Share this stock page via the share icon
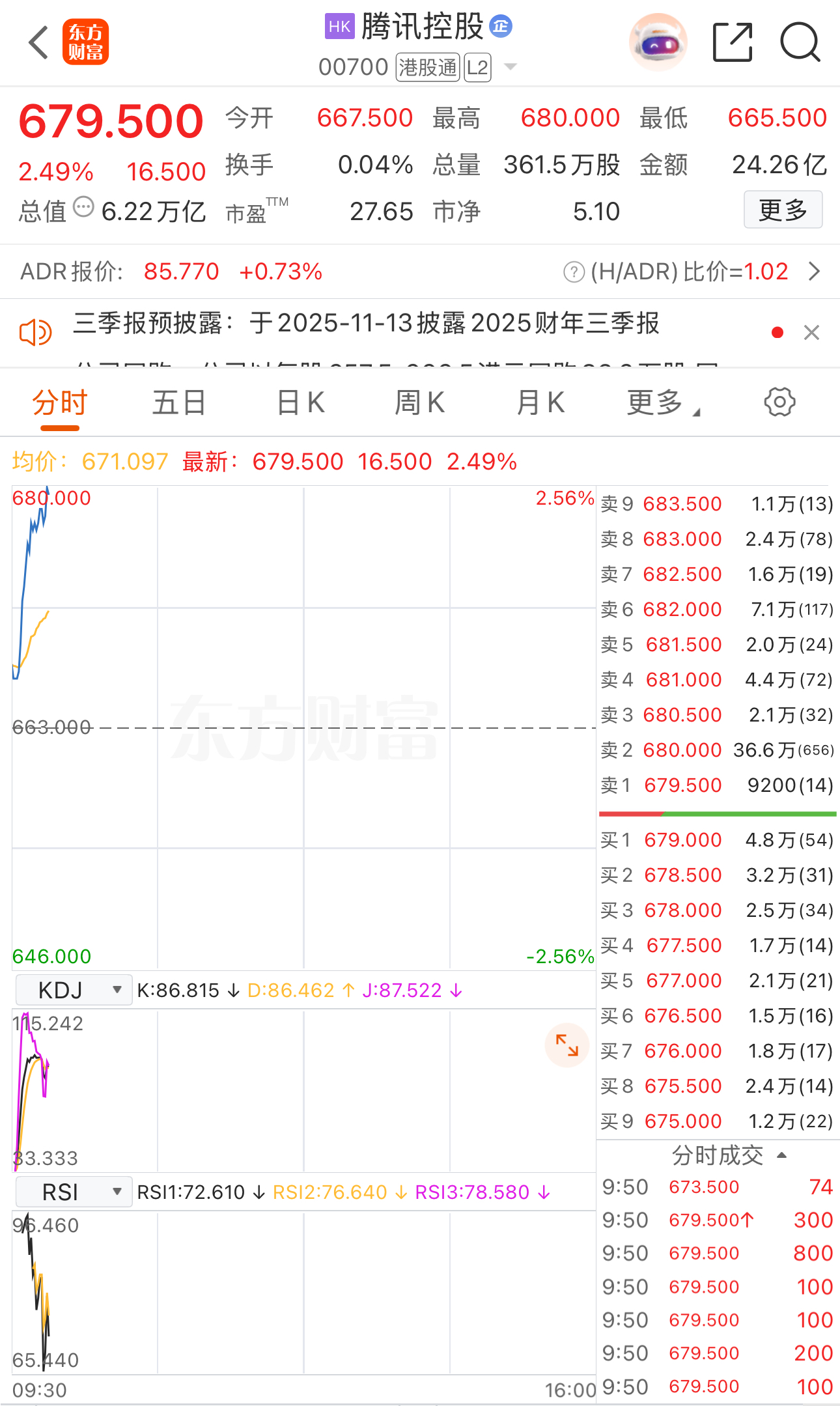 [x=732, y=41]
